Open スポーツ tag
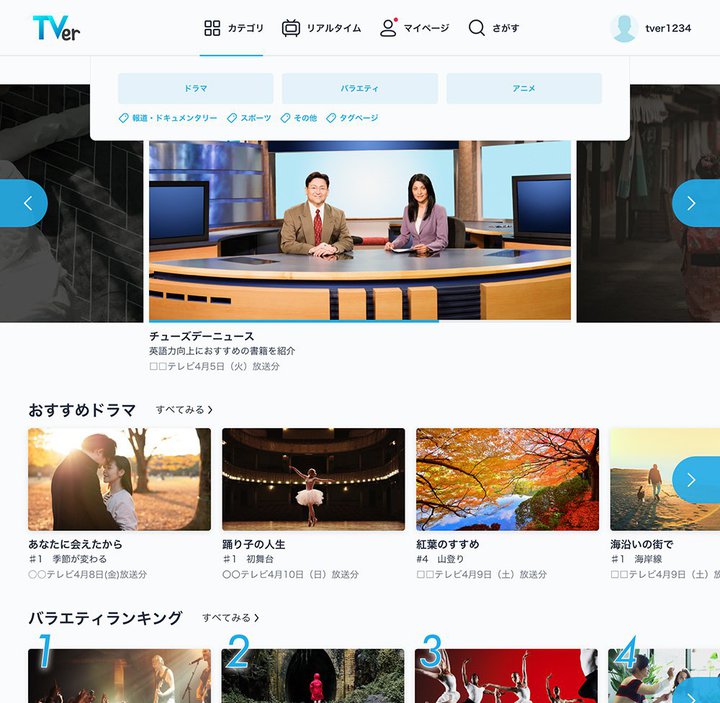 click(x=249, y=118)
